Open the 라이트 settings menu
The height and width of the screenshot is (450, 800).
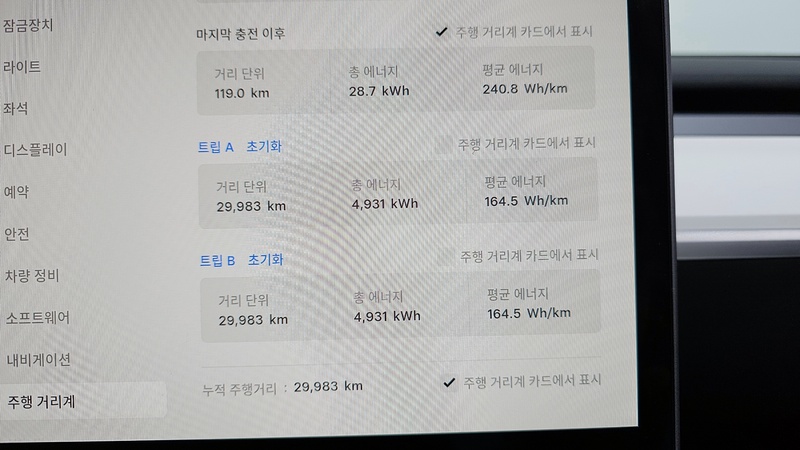[x=22, y=67]
